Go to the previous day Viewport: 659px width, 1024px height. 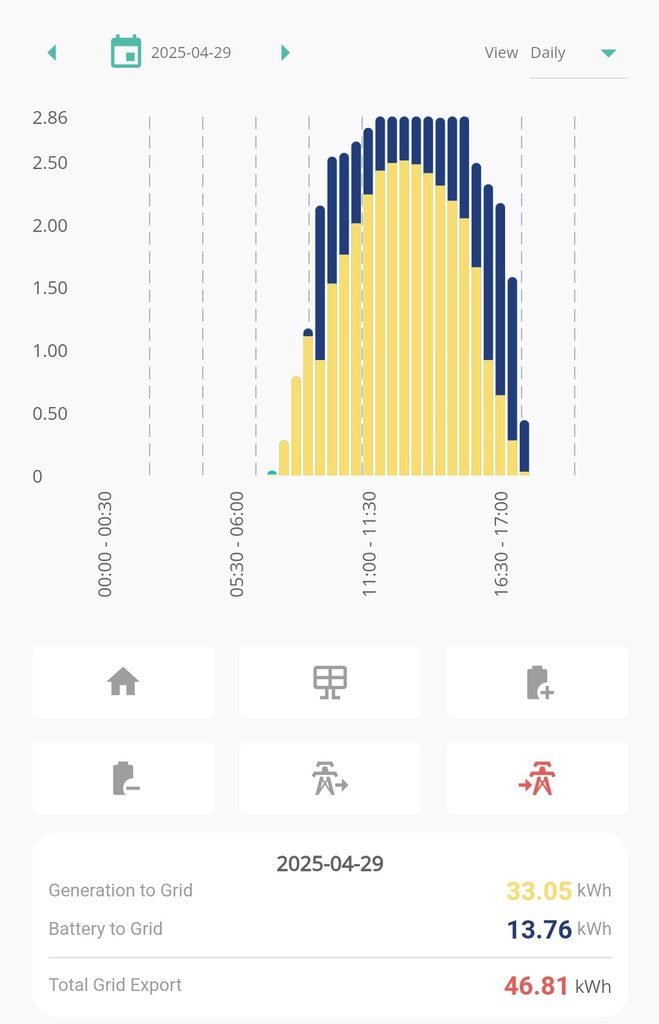coord(52,52)
